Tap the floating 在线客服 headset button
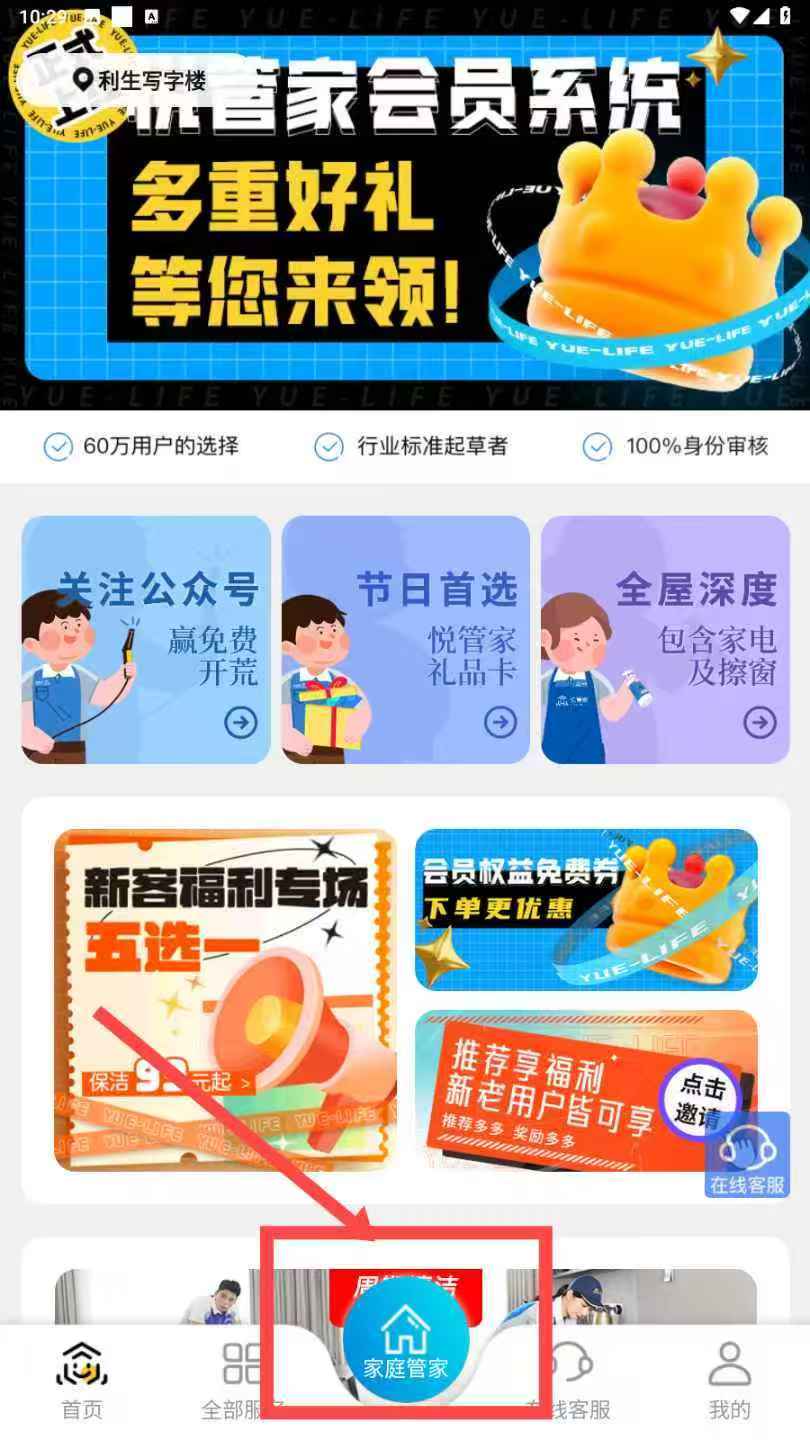This screenshot has height=1440, width=810. [x=747, y=1155]
